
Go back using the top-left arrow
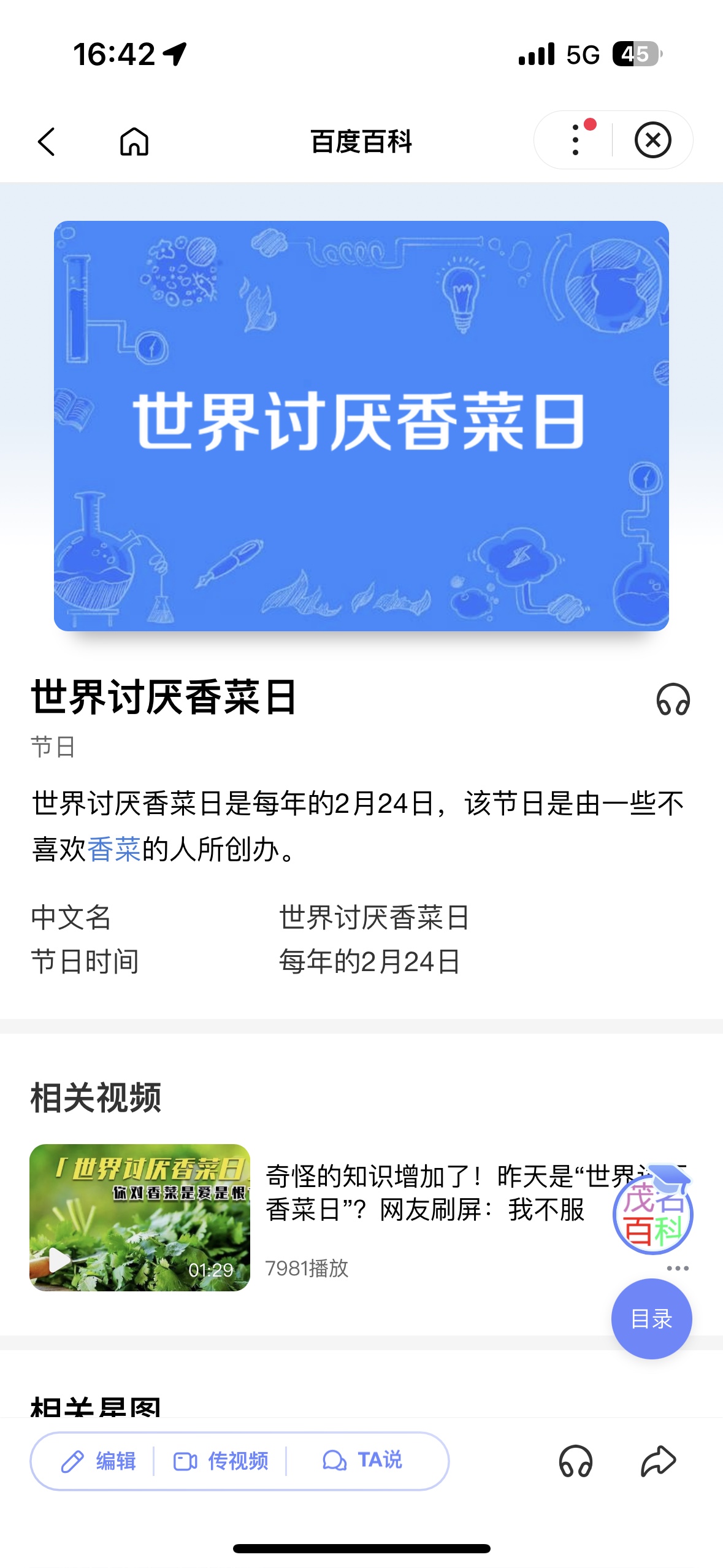[47, 142]
